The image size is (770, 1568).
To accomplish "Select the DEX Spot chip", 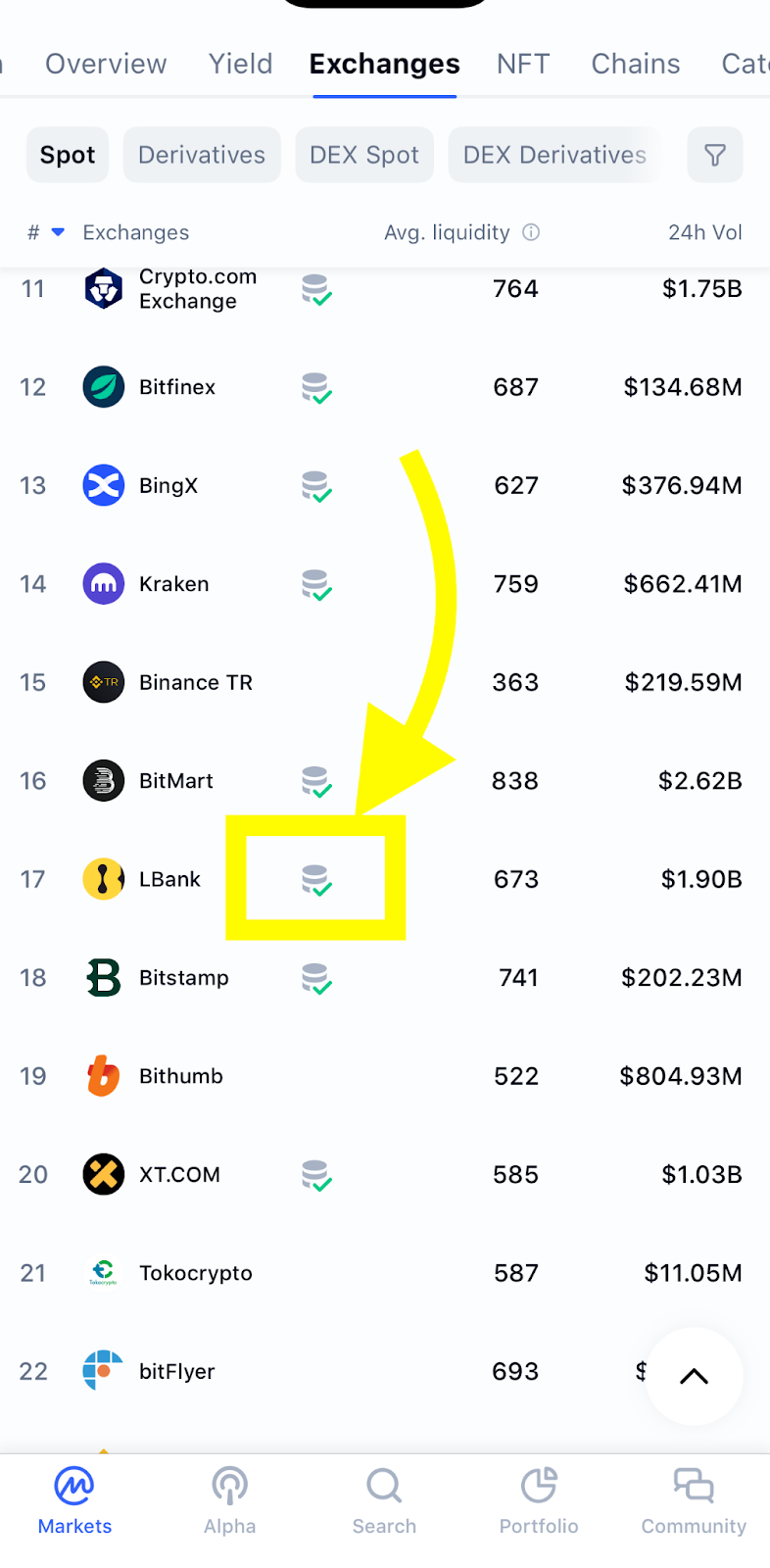I will tap(364, 155).
